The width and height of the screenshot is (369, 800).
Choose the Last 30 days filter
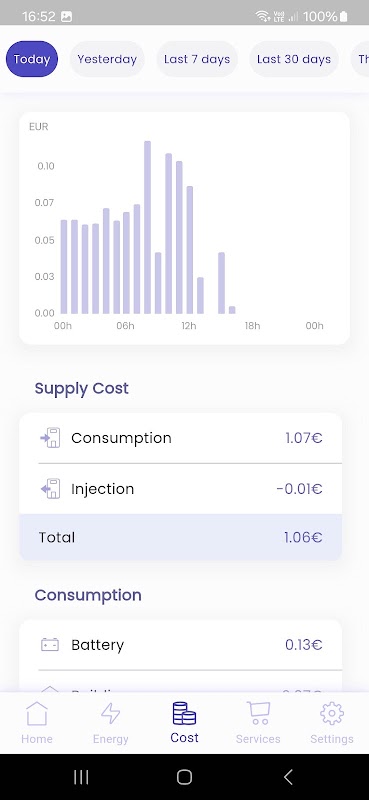(294, 59)
